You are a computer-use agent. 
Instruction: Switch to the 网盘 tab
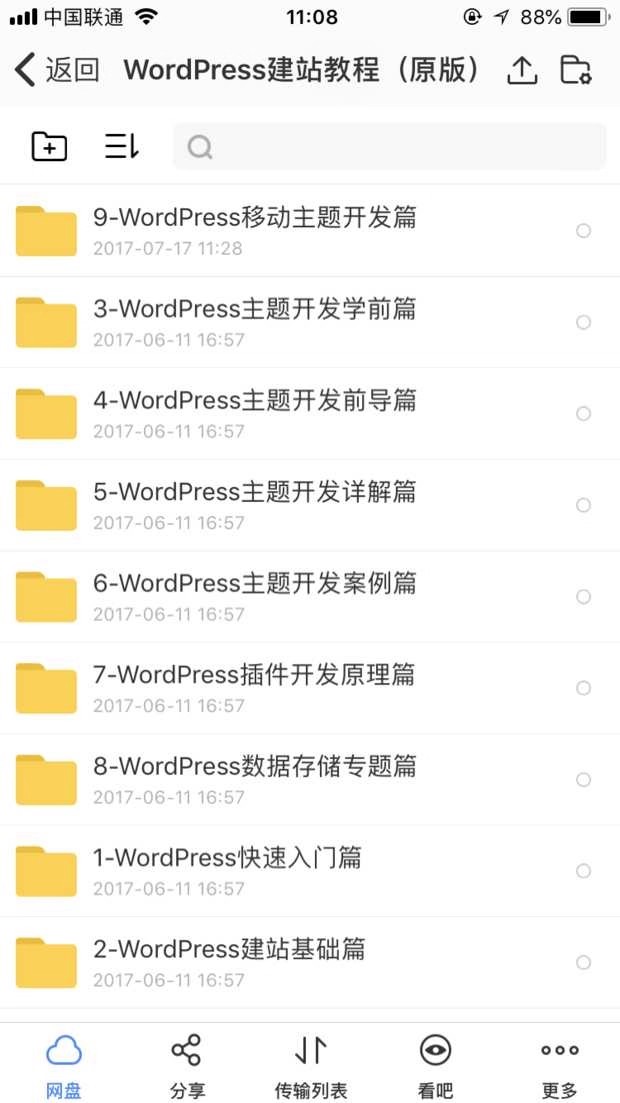63,1065
